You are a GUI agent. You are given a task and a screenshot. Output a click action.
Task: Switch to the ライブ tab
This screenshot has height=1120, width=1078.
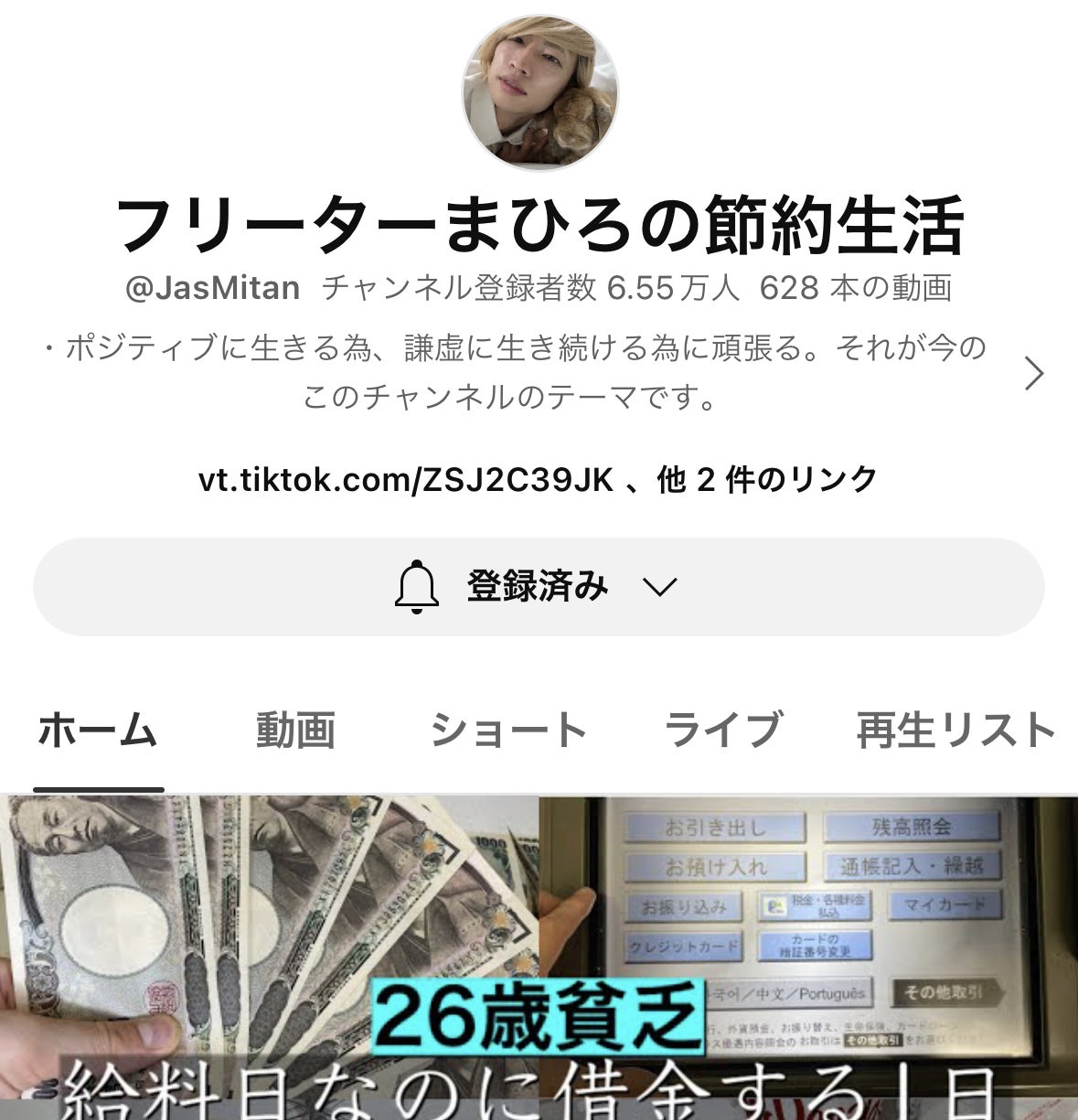[x=722, y=731]
